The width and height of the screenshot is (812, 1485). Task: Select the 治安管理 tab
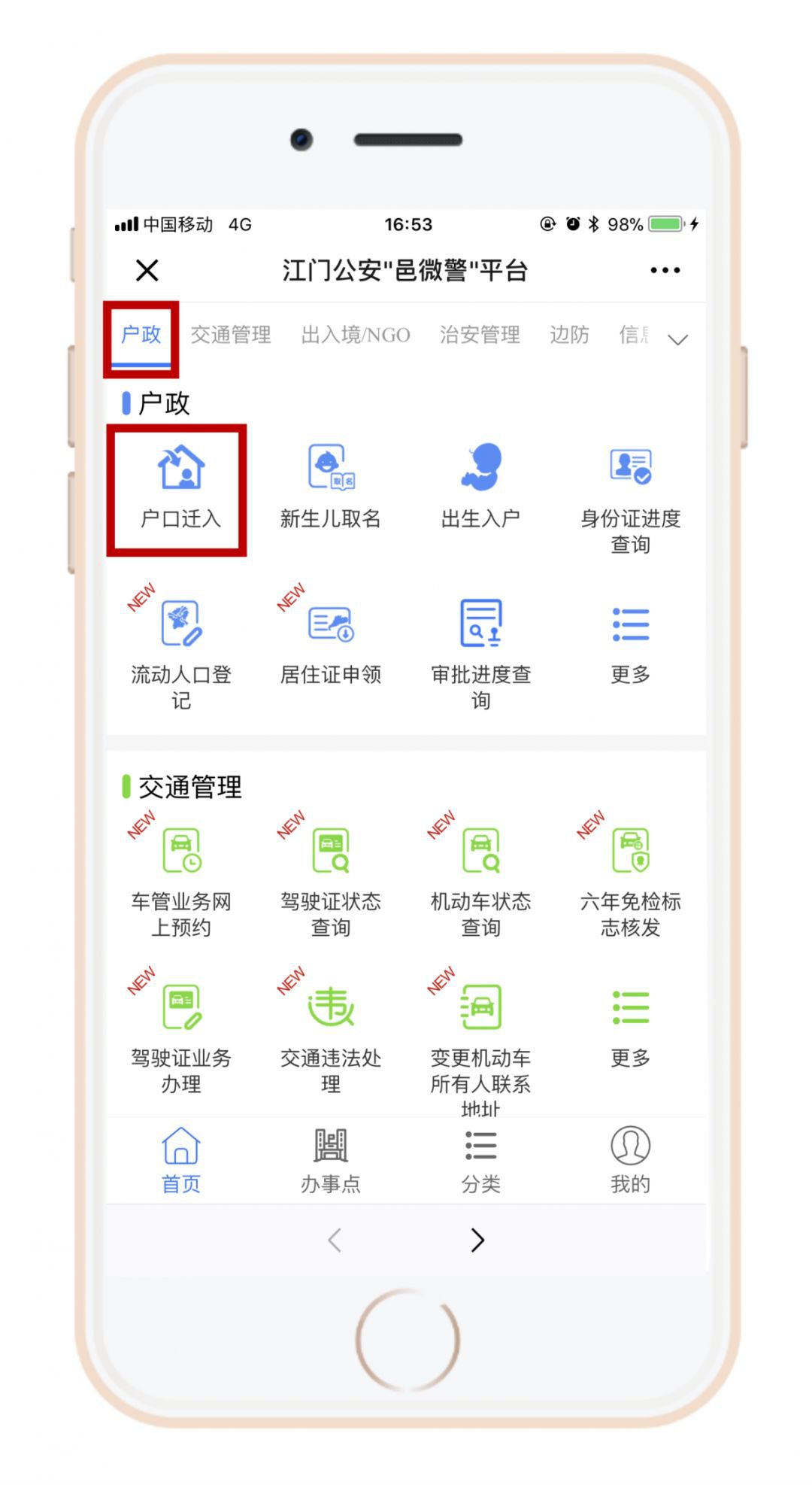click(x=480, y=335)
